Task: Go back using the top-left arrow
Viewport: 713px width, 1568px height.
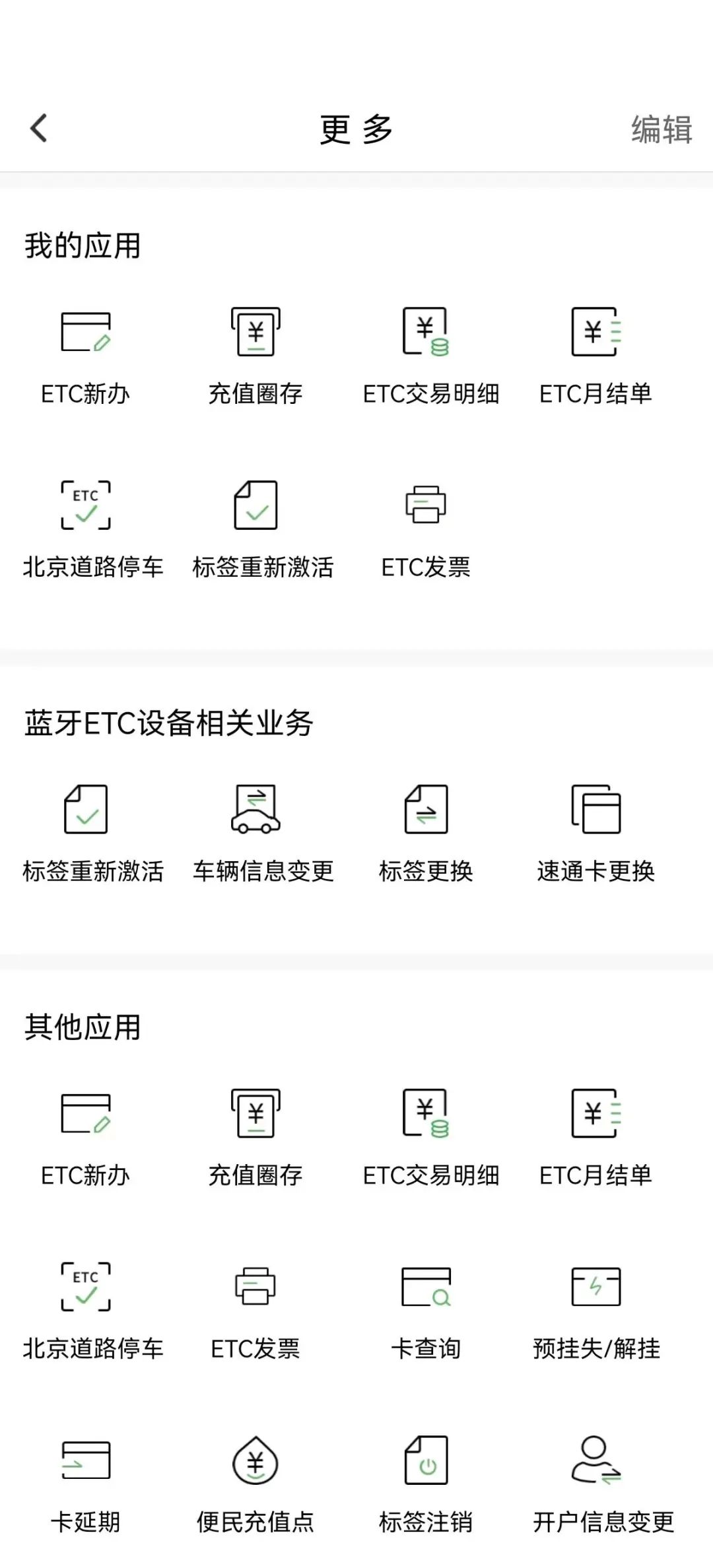Action: (x=39, y=128)
